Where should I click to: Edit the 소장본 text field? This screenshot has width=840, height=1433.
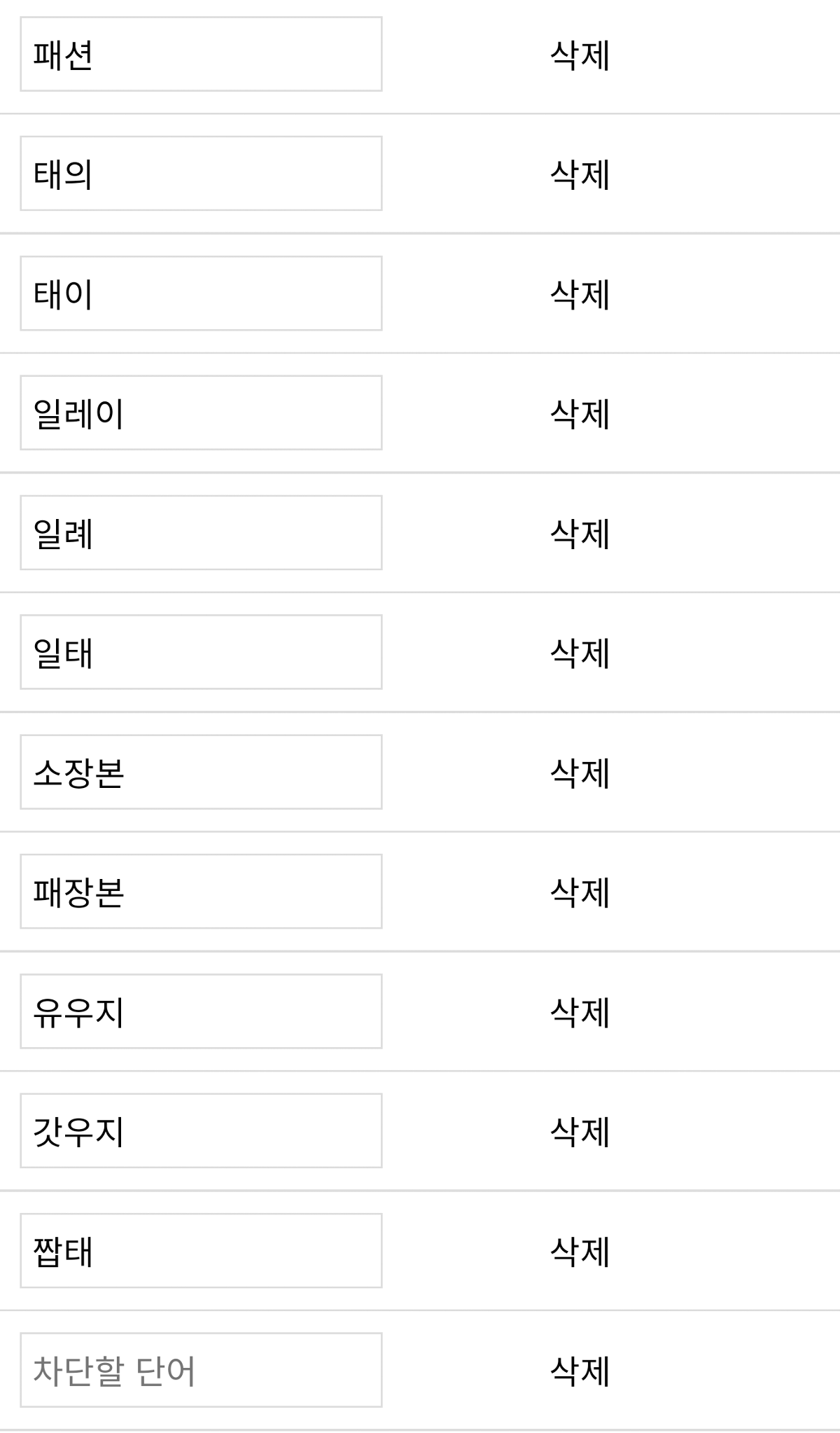[201, 772]
